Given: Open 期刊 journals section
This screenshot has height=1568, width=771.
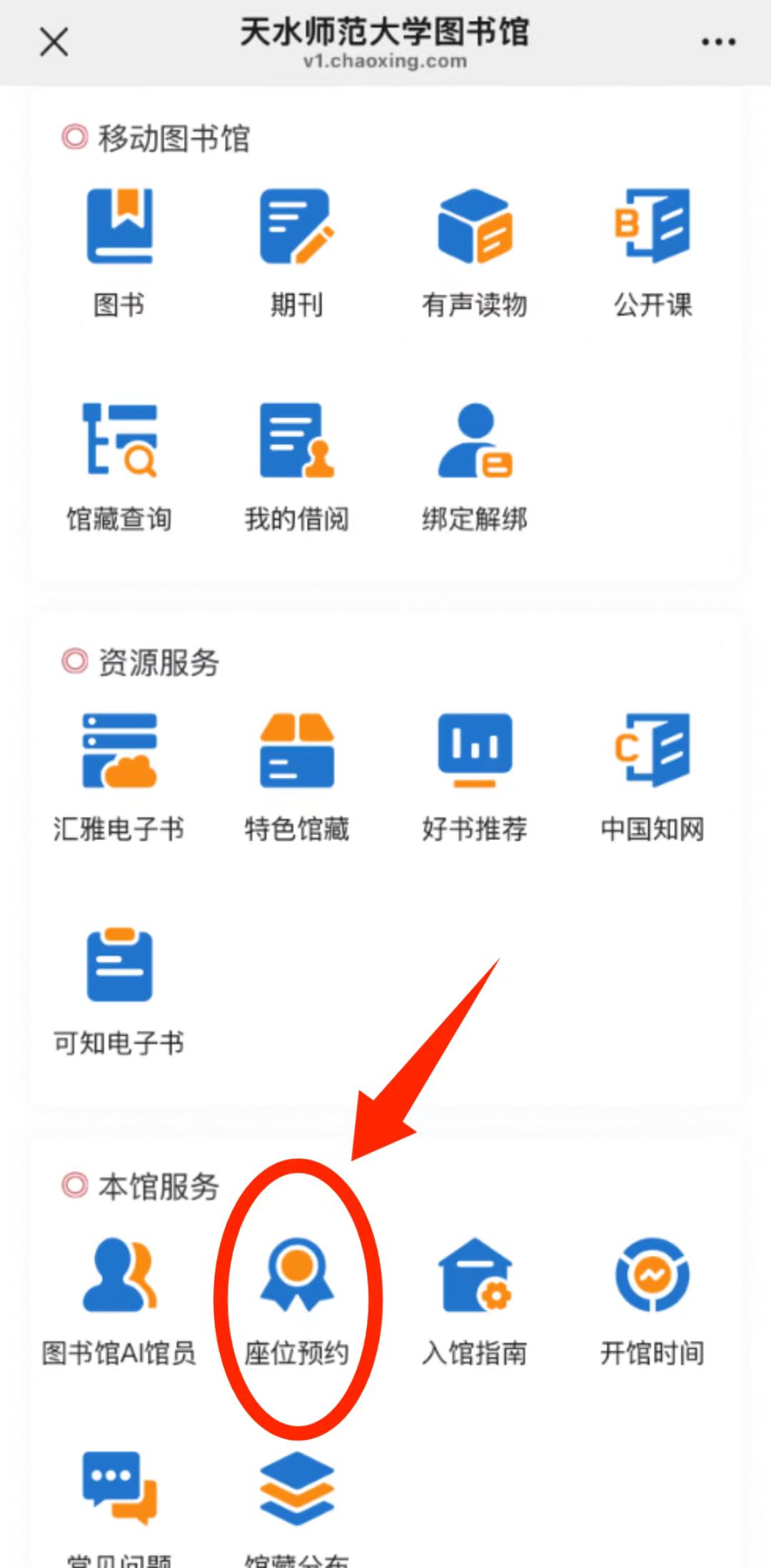Looking at the screenshot, I should point(296,227).
